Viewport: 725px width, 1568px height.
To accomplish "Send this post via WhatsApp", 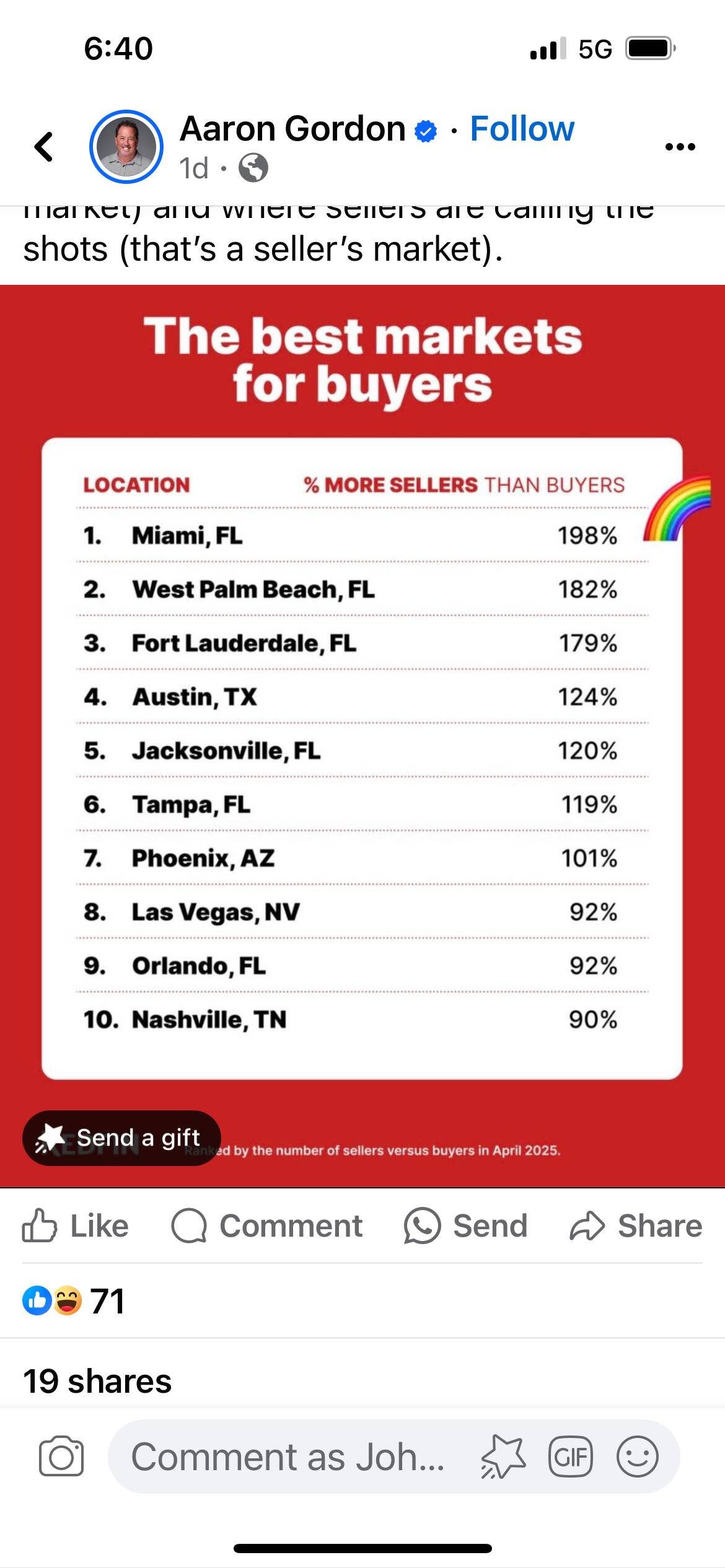I will 466,1226.
